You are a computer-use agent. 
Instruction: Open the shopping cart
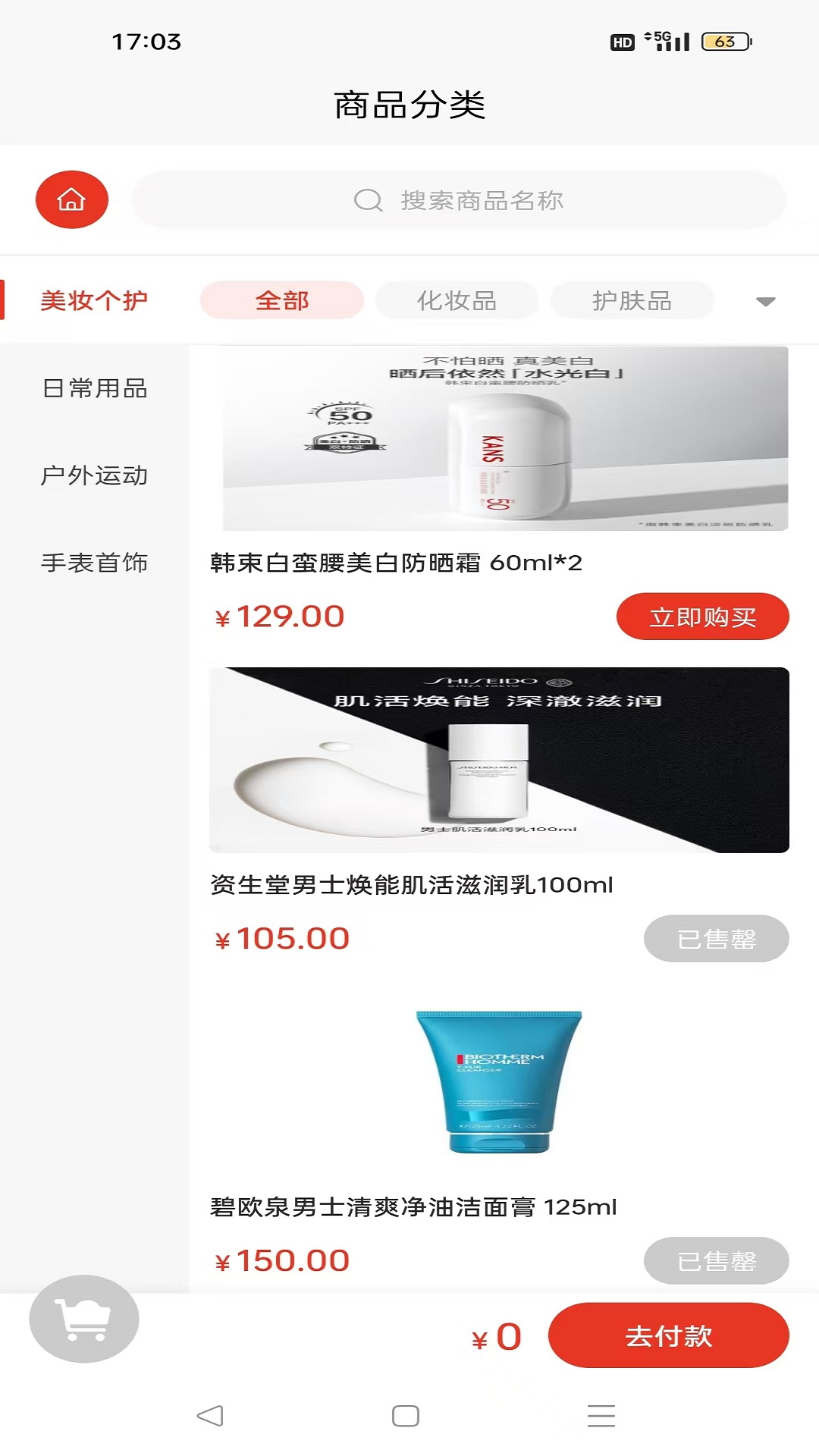84,1319
